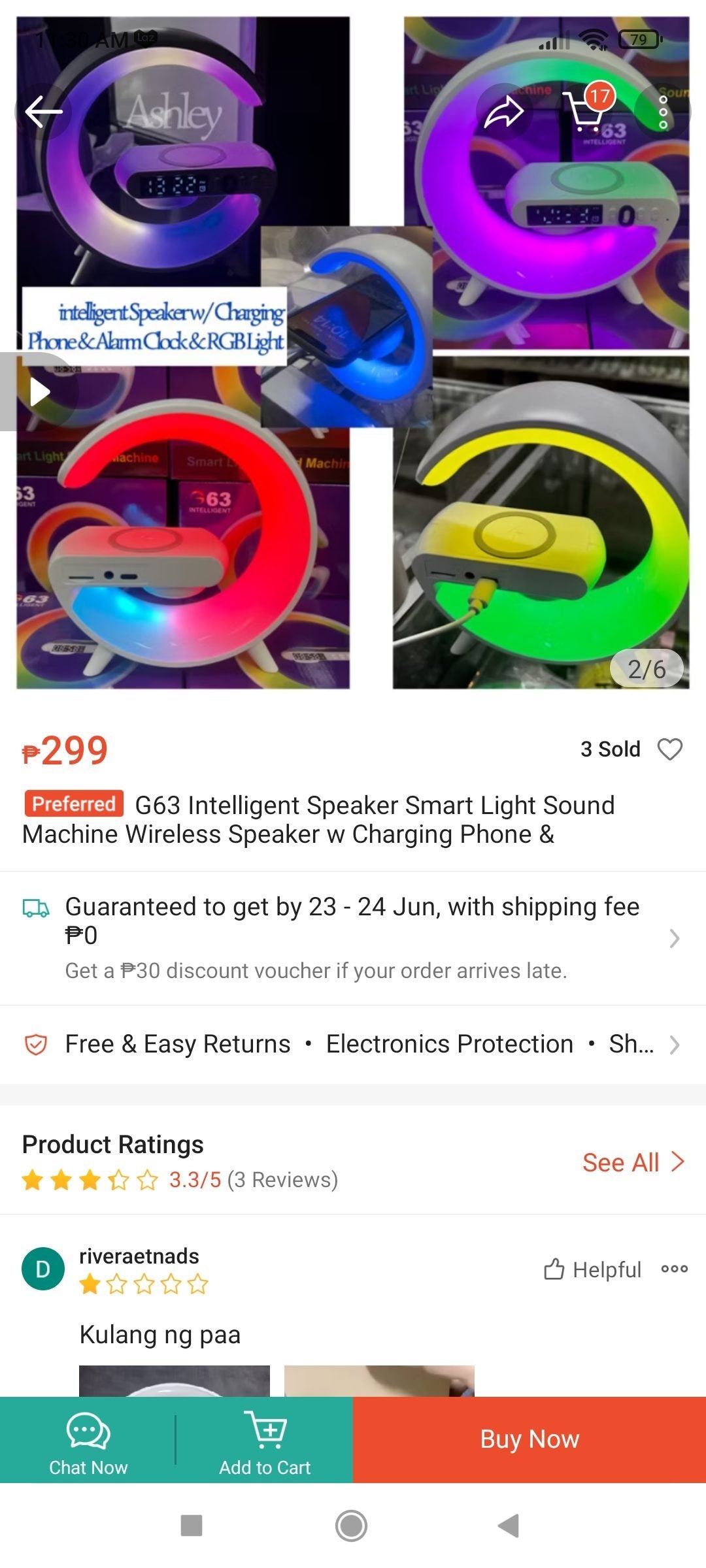Go back using the arrow icon

[x=43, y=112]
